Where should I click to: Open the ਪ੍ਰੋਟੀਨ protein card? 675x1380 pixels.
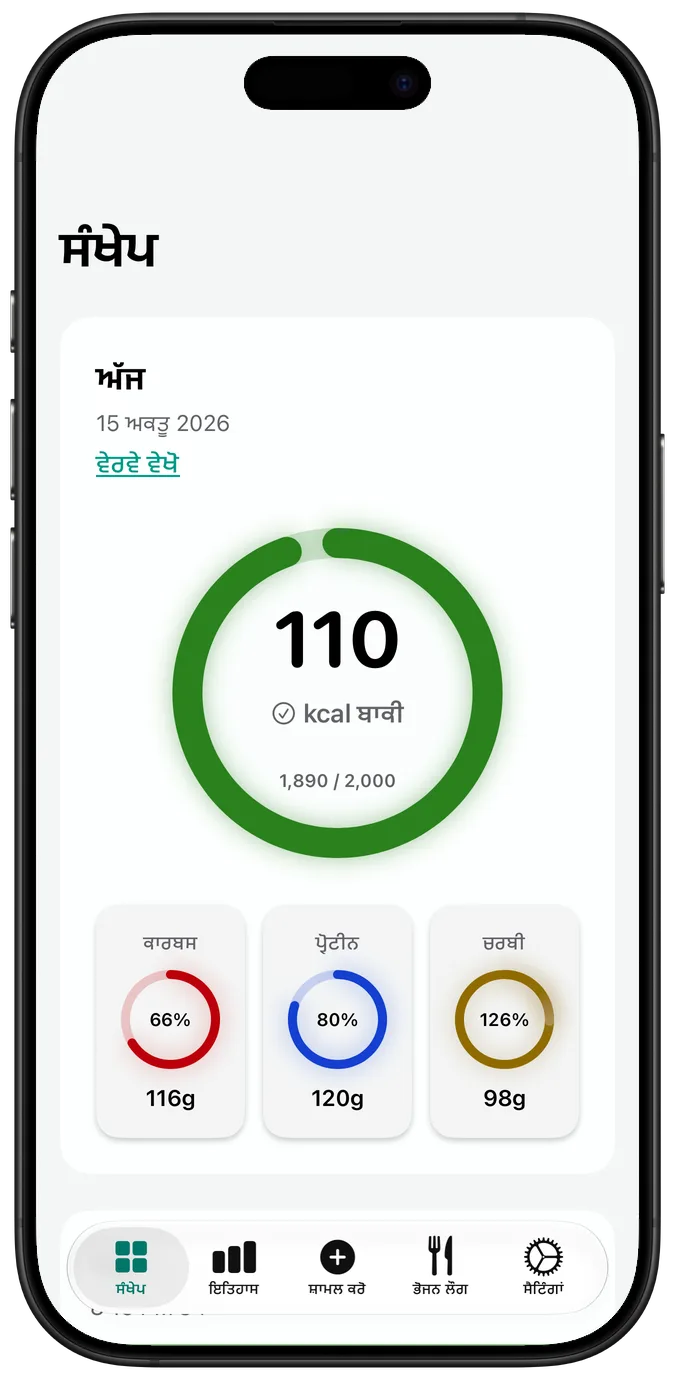coord(337,1021)
